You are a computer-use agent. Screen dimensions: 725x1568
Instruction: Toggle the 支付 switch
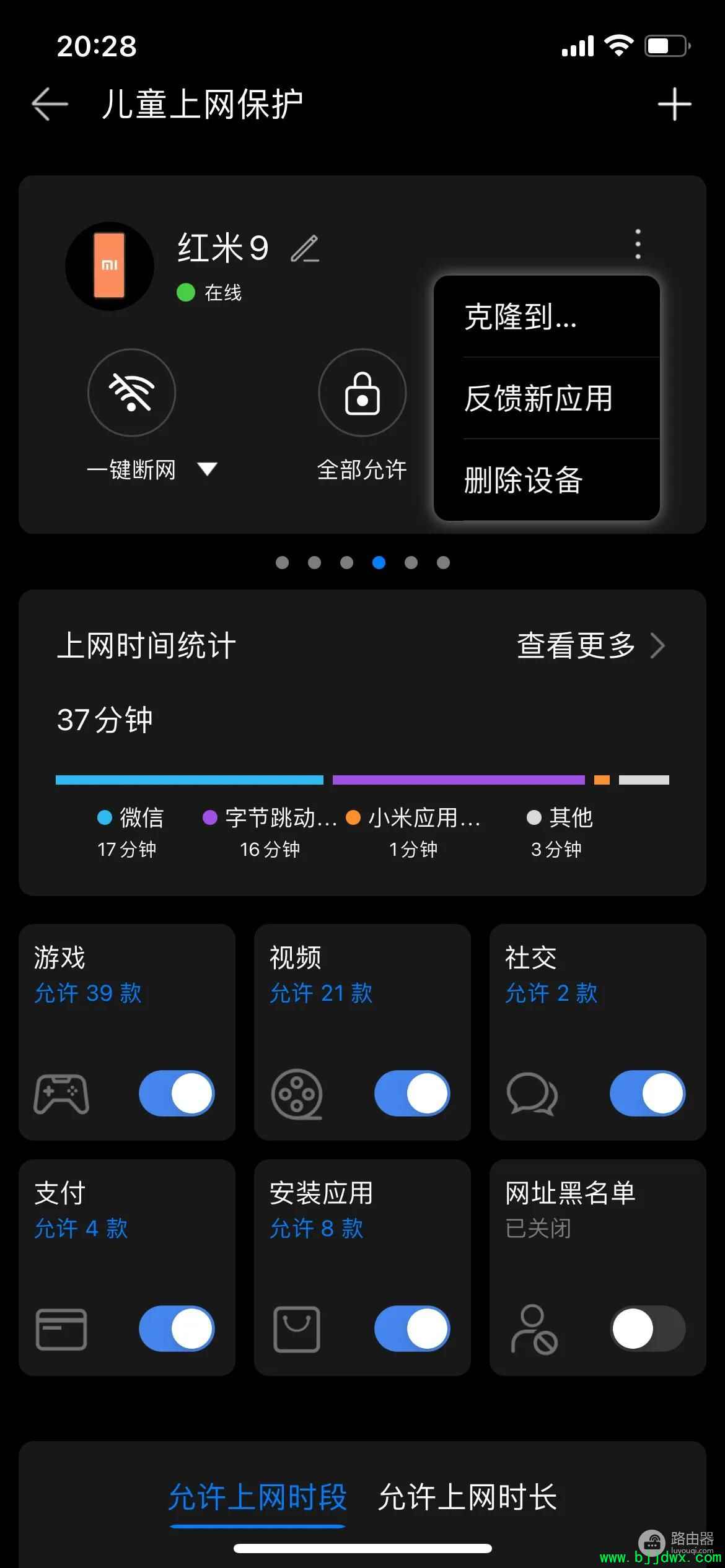[177, 1328]
